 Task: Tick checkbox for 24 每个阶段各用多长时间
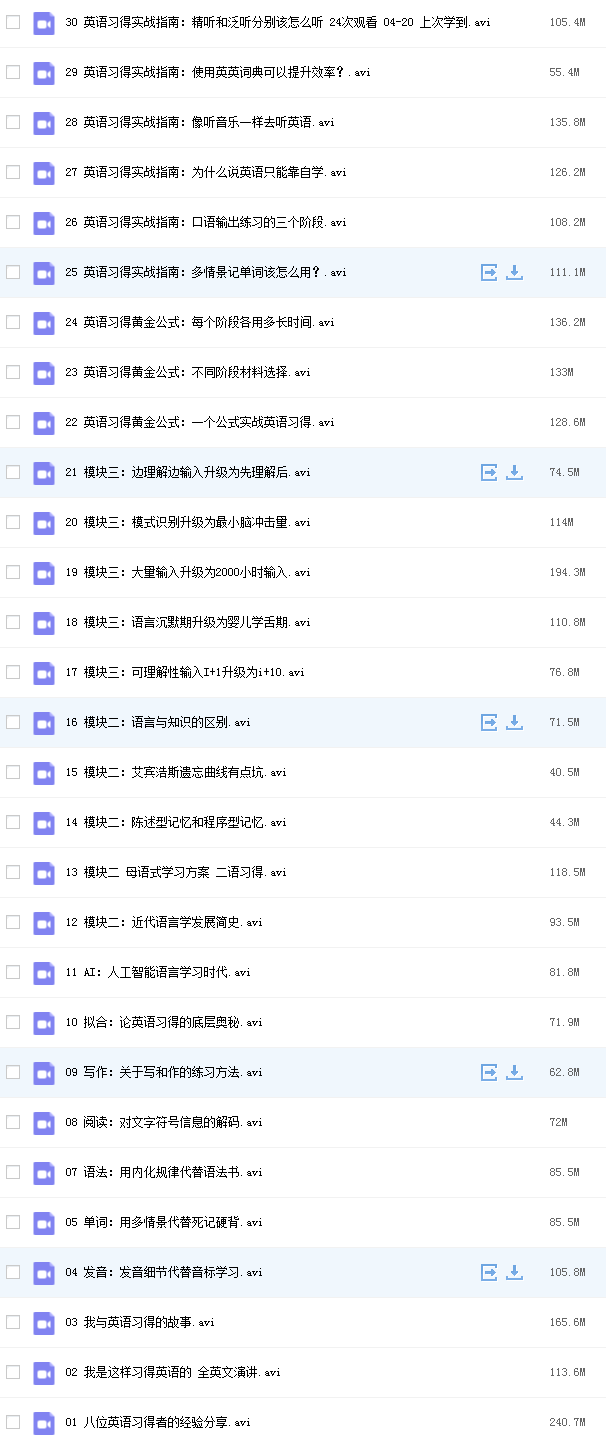pyautogui.click(x=13, y=322)
